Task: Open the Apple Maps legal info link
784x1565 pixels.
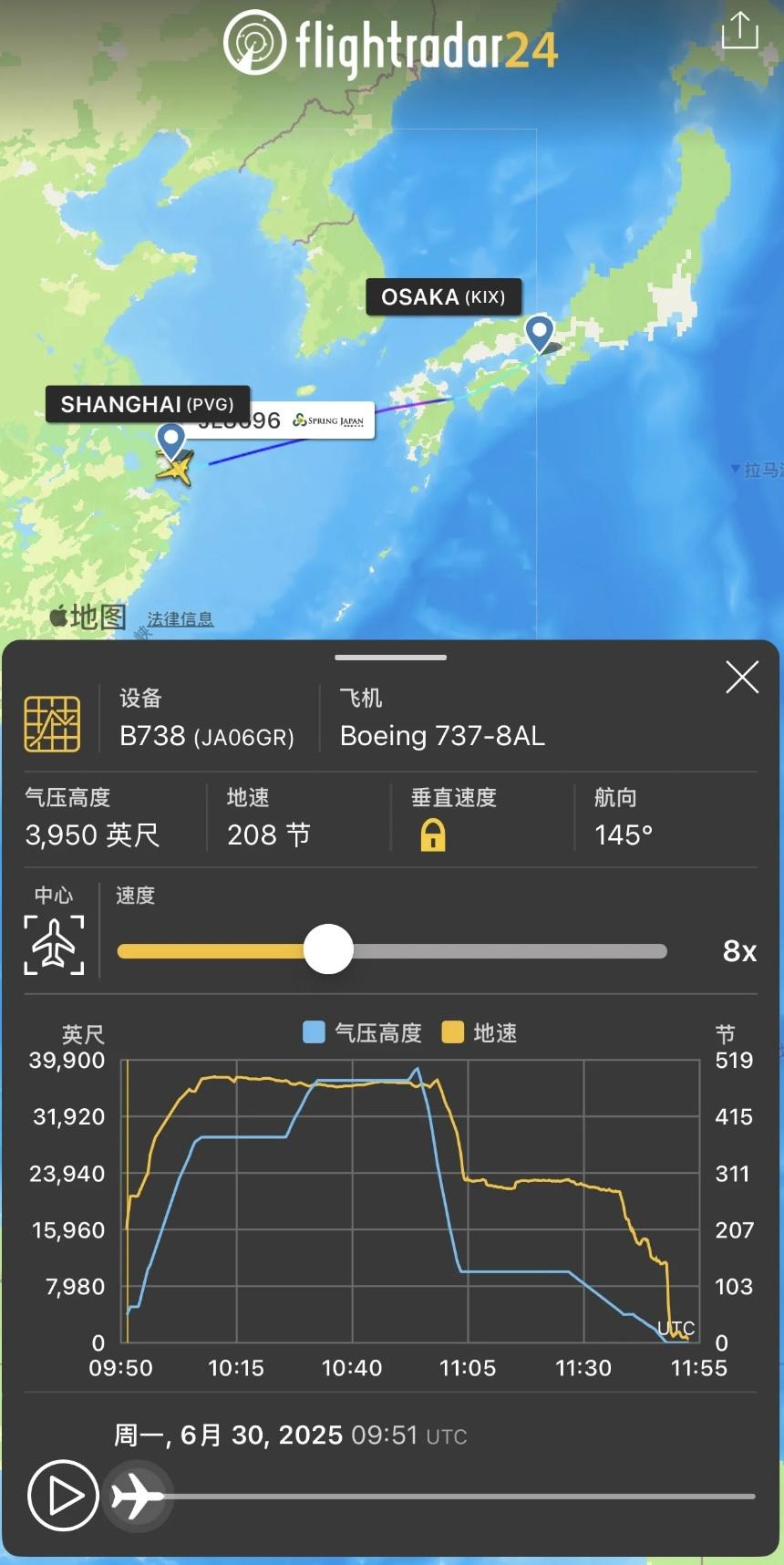Action: click(x=180, y=619)
